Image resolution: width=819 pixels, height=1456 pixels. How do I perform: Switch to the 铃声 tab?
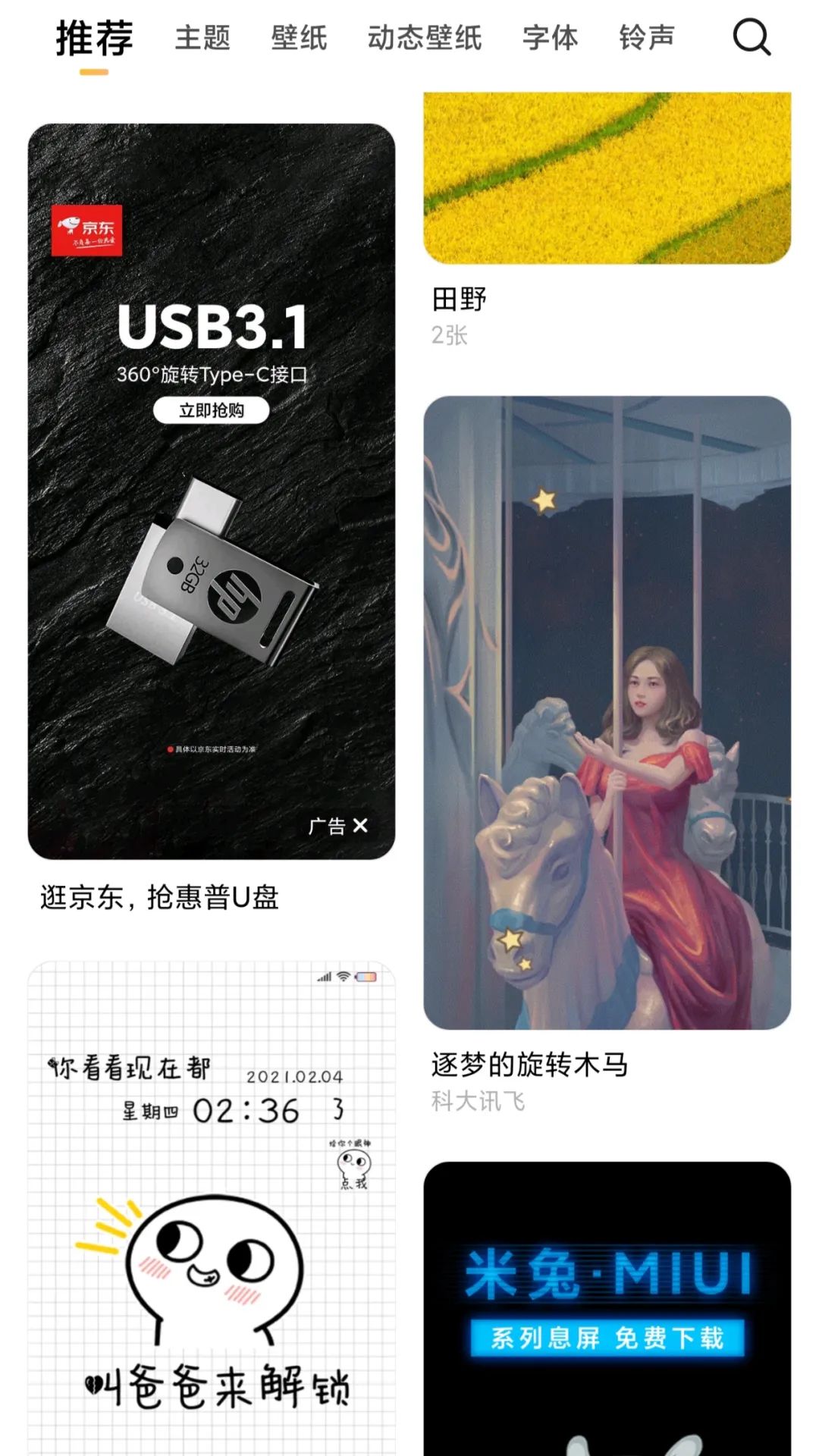pos(646,37)
